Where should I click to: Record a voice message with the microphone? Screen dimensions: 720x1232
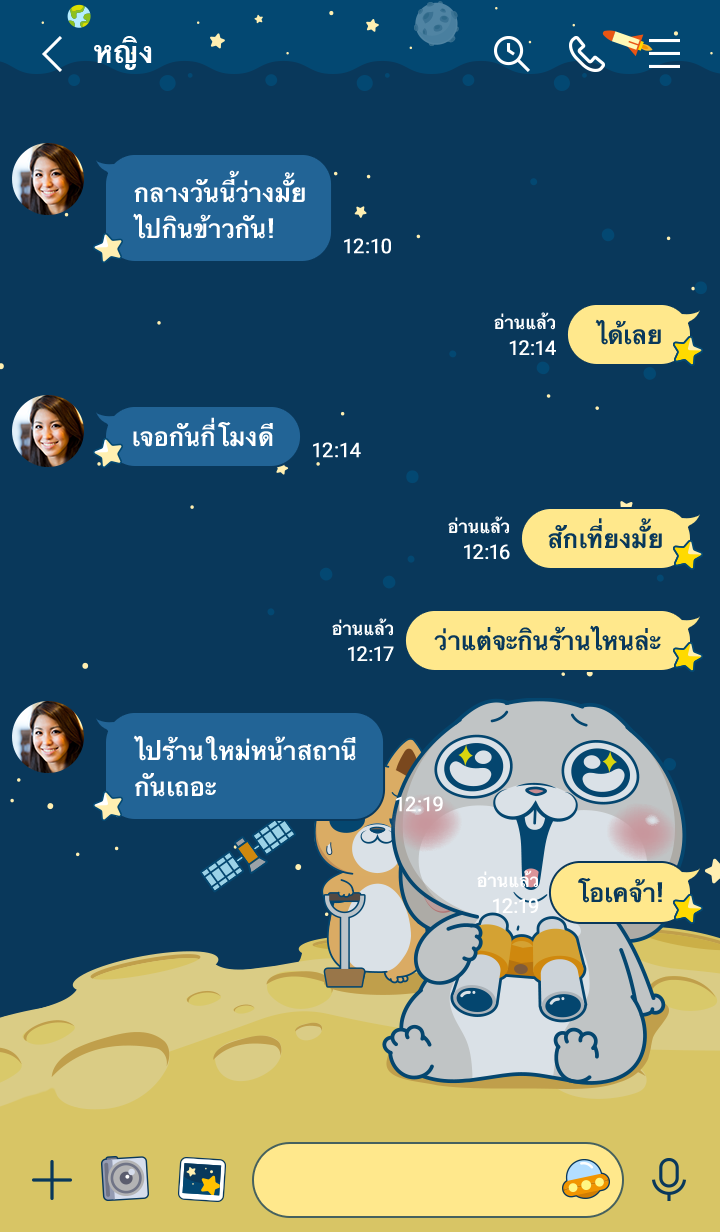point(668,1180)
